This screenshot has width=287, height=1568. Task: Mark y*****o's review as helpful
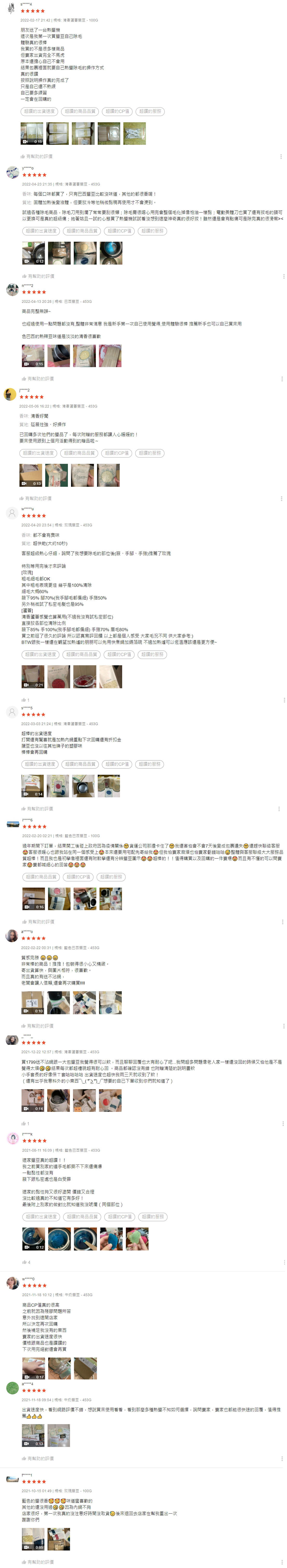point(38,276)
